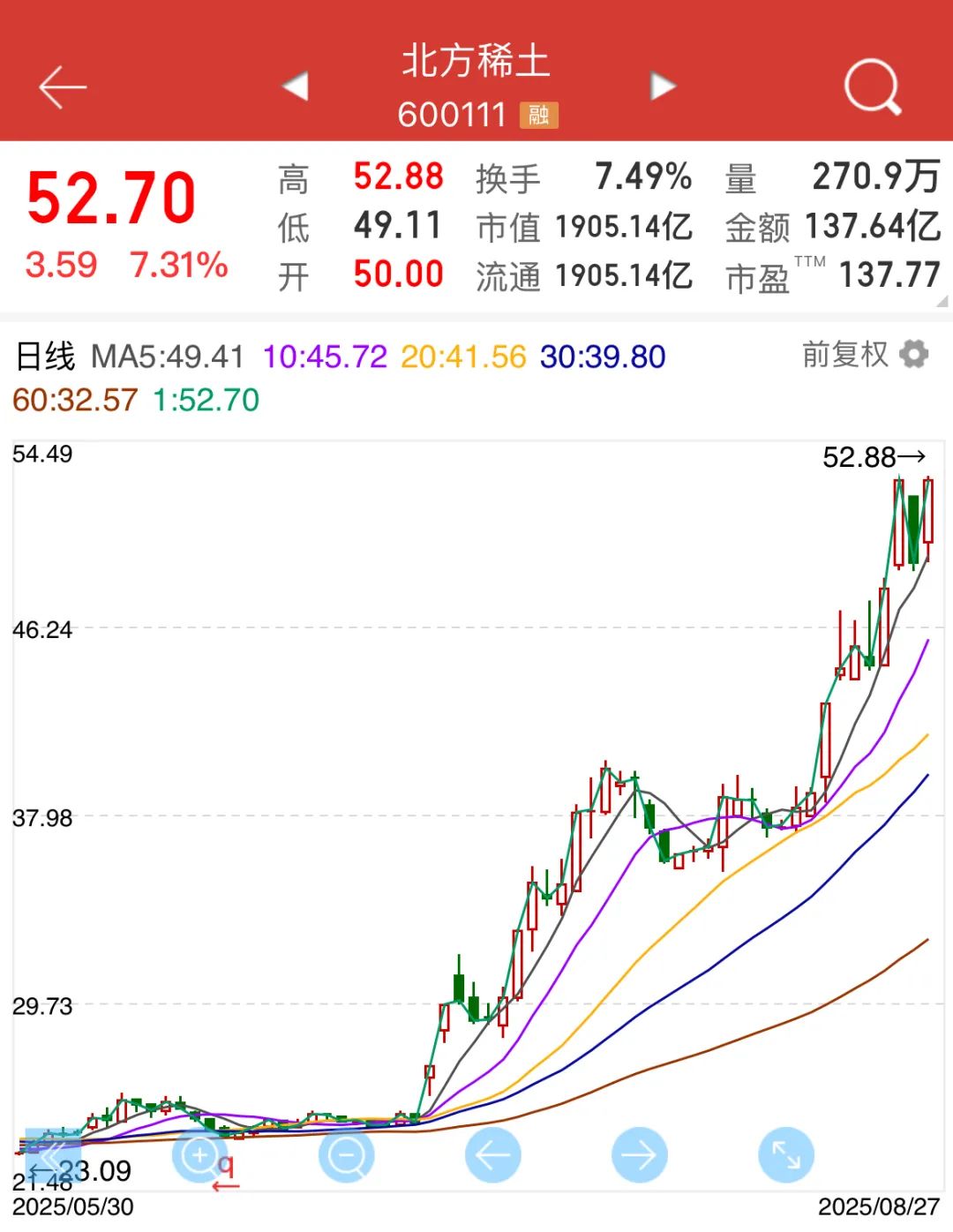Open the 前复权 adjustment settings

click(865, 355)
